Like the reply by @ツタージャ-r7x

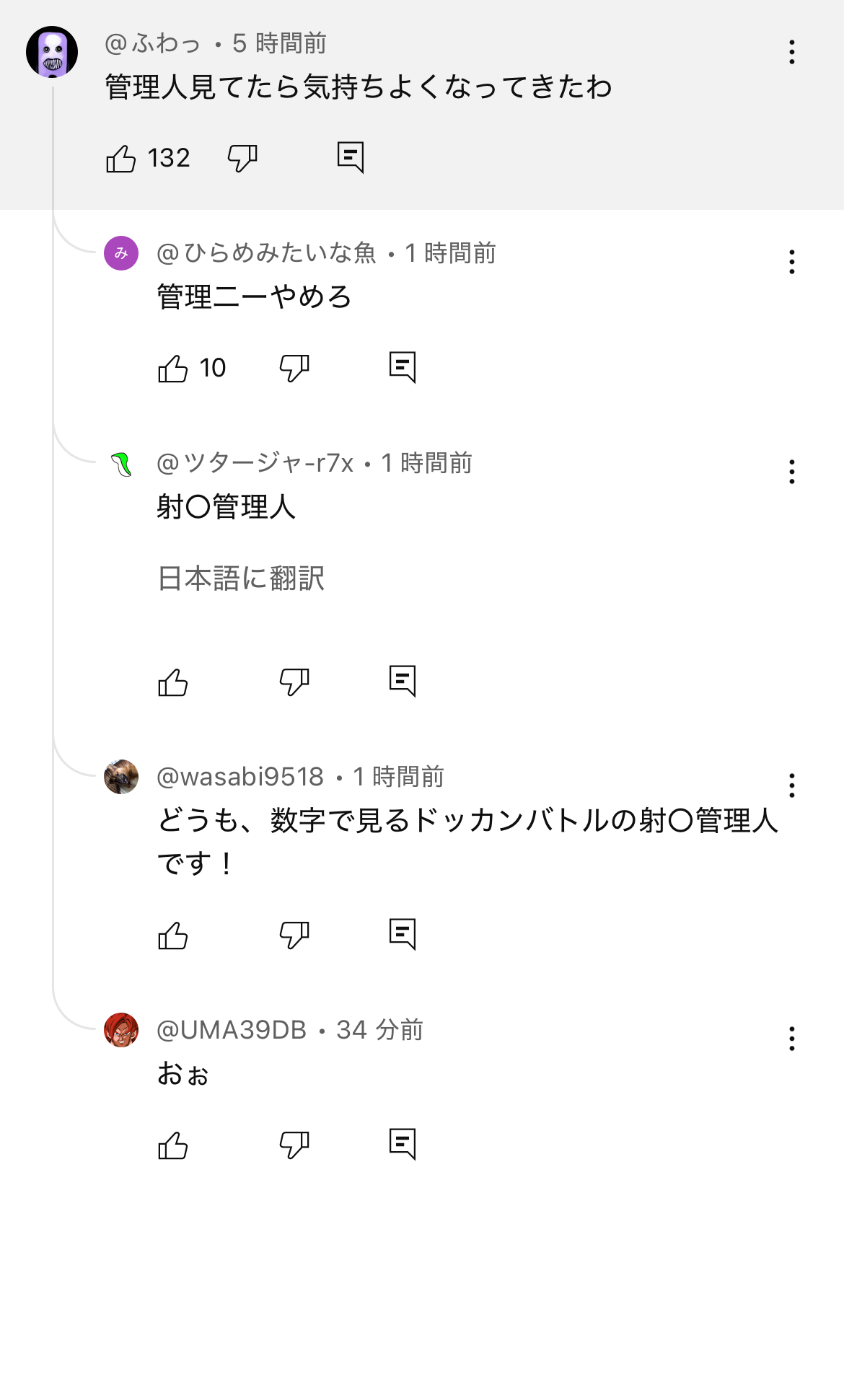173,682
